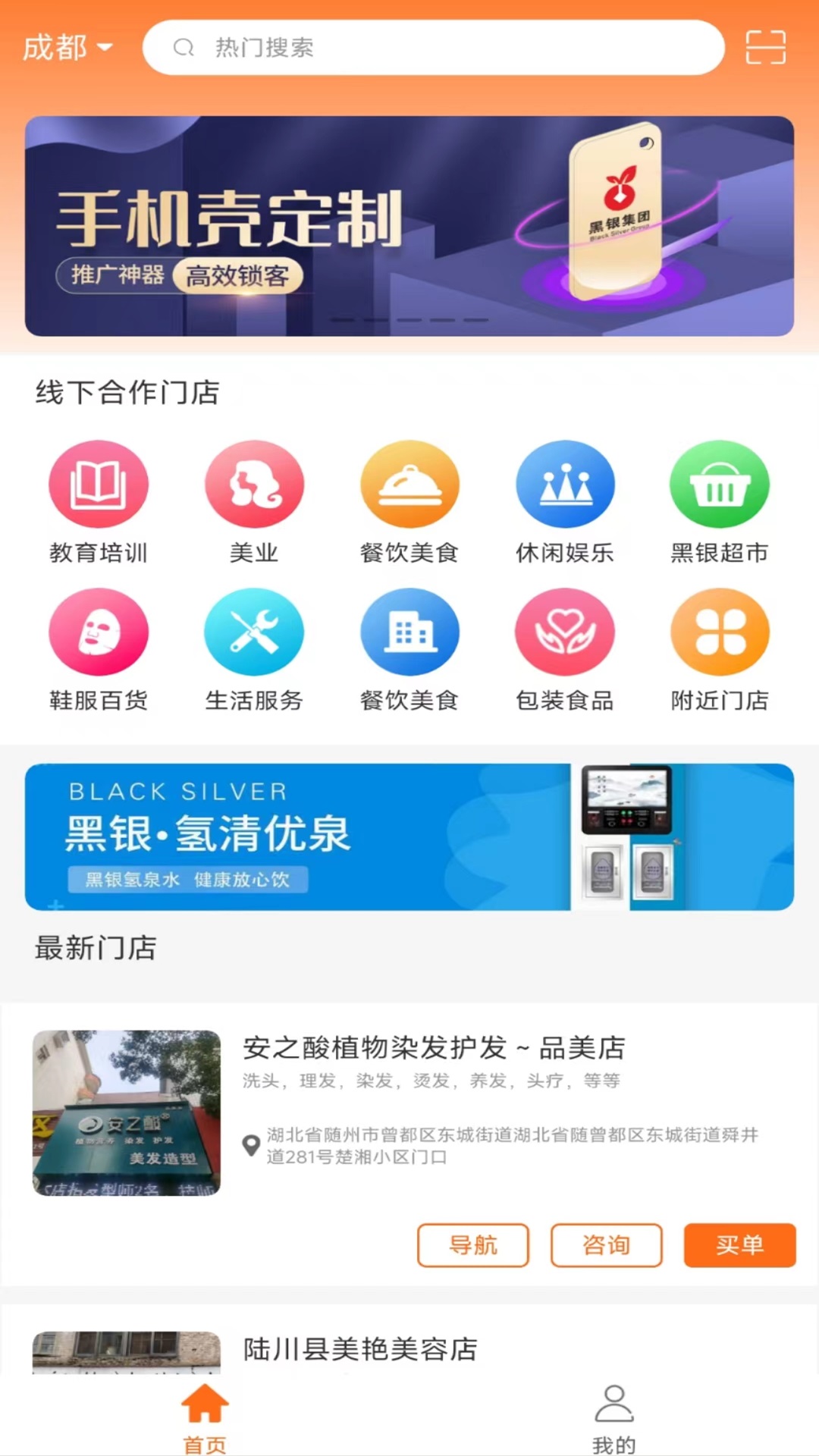This screenshot has width=819, height=1456.
Task: Open the 生活服务 category icon
Action: pos(255,632)
